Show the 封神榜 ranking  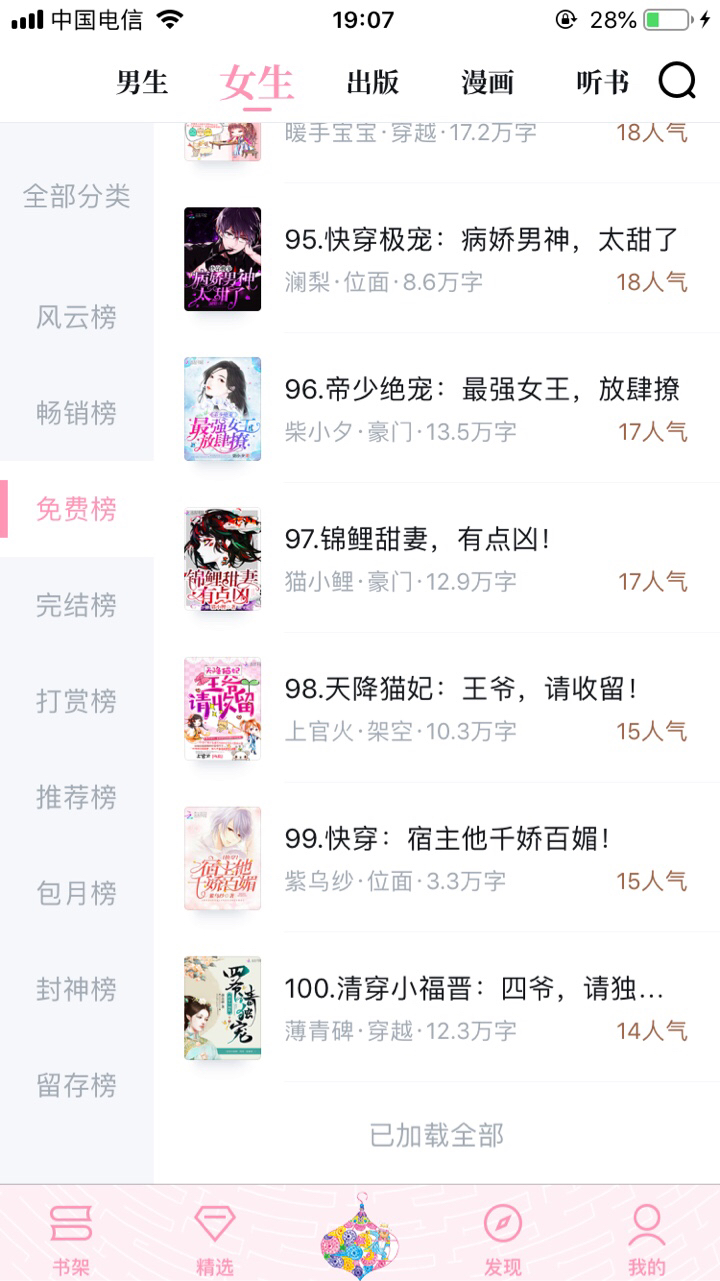click(x=77, y=989)
